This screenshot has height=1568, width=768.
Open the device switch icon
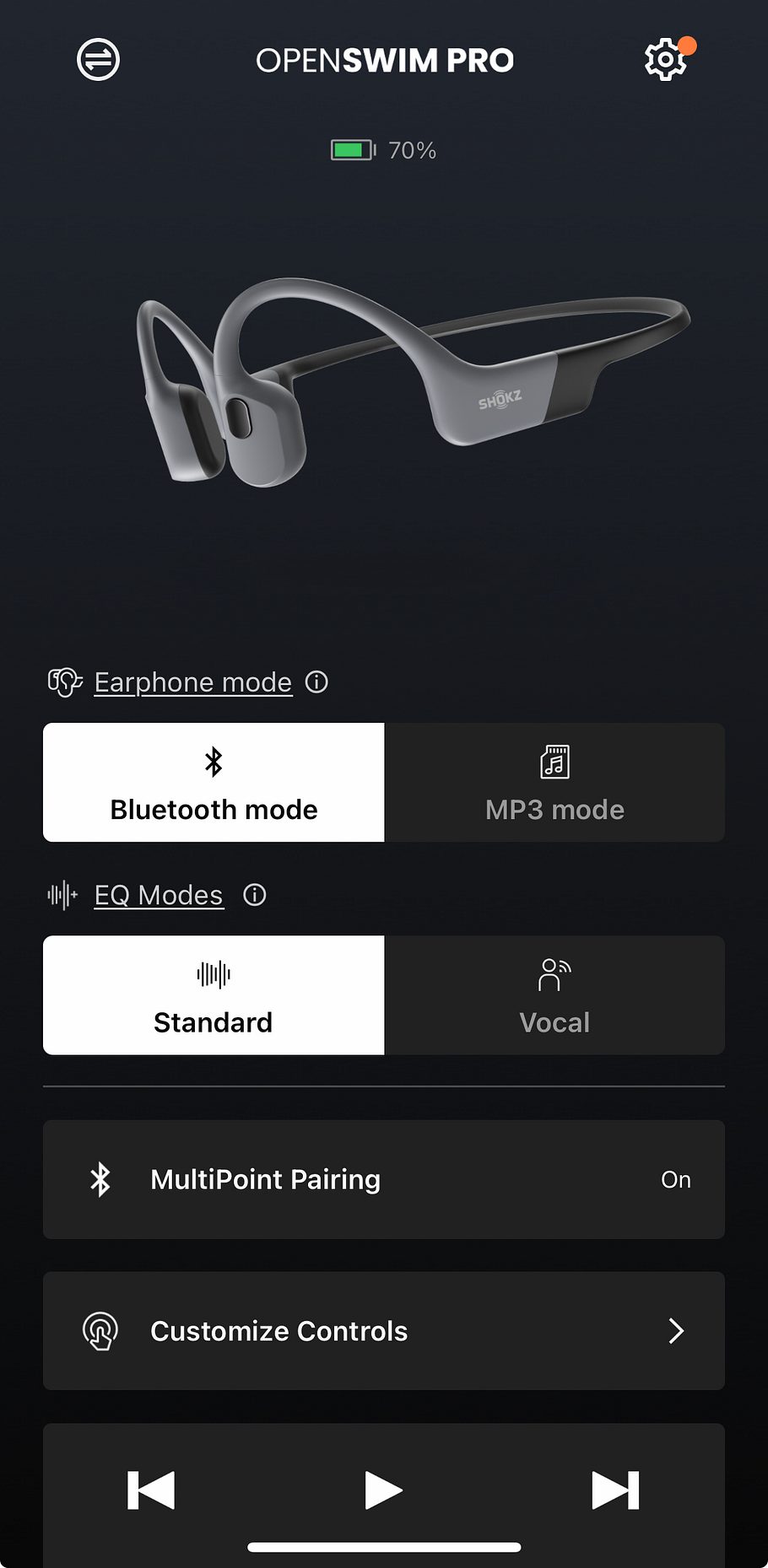coord(98,60)
